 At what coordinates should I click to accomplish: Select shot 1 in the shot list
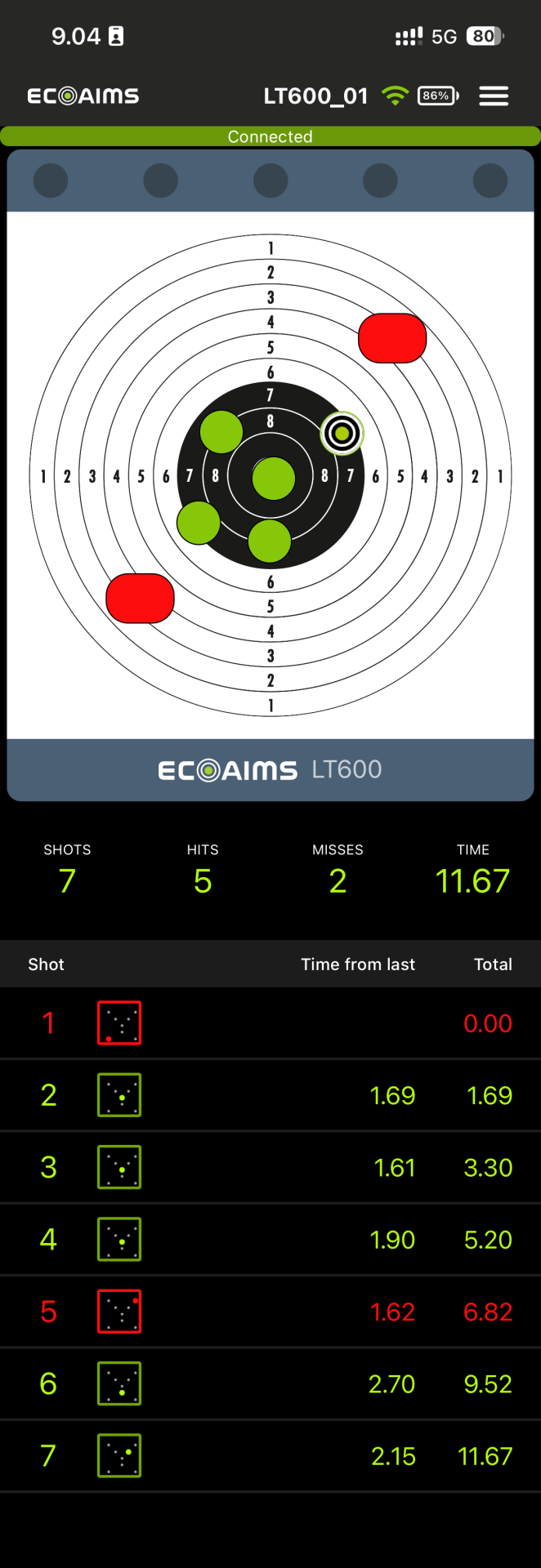click(270, 1022)
